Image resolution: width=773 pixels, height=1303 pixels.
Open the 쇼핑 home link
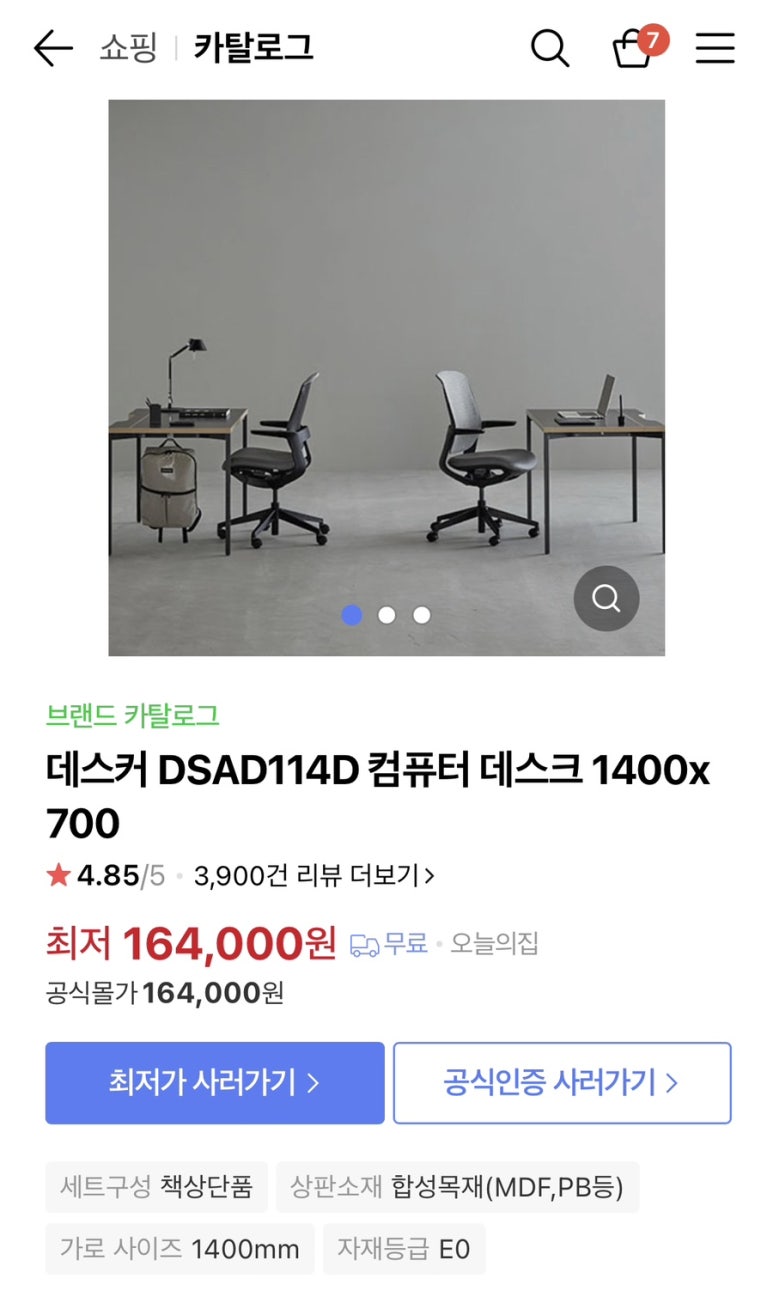pyautogui.click(x=128, y=48)
